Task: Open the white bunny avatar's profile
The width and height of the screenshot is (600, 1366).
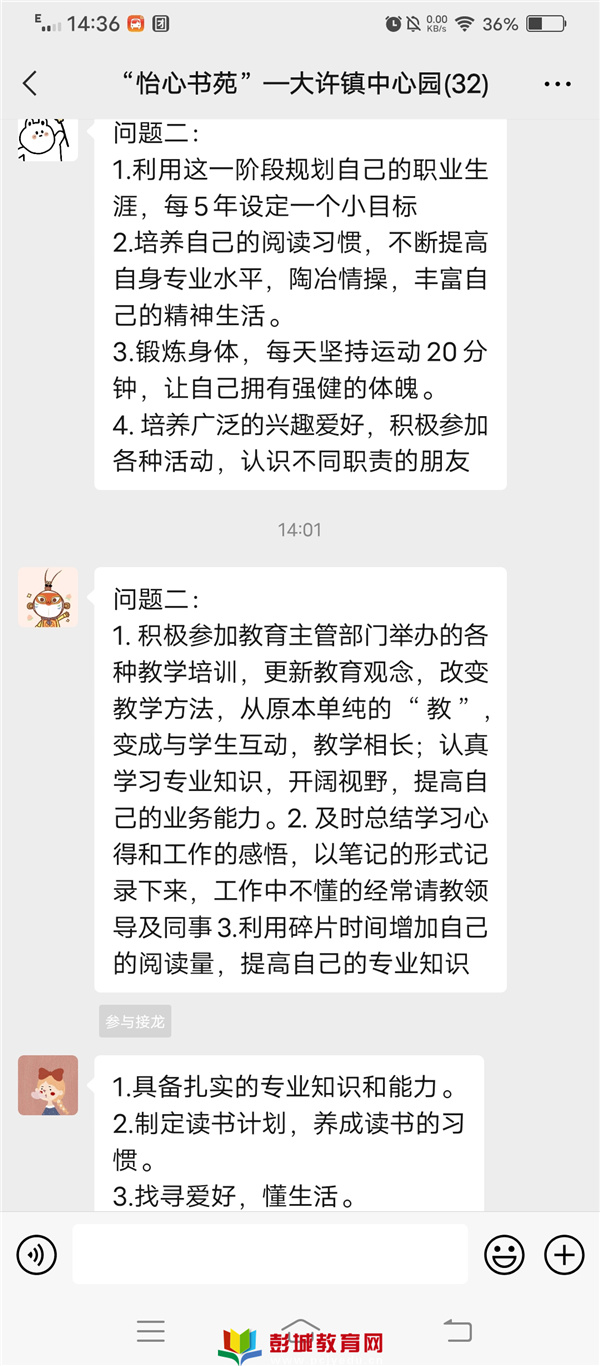Action: (x=48, y=138)
